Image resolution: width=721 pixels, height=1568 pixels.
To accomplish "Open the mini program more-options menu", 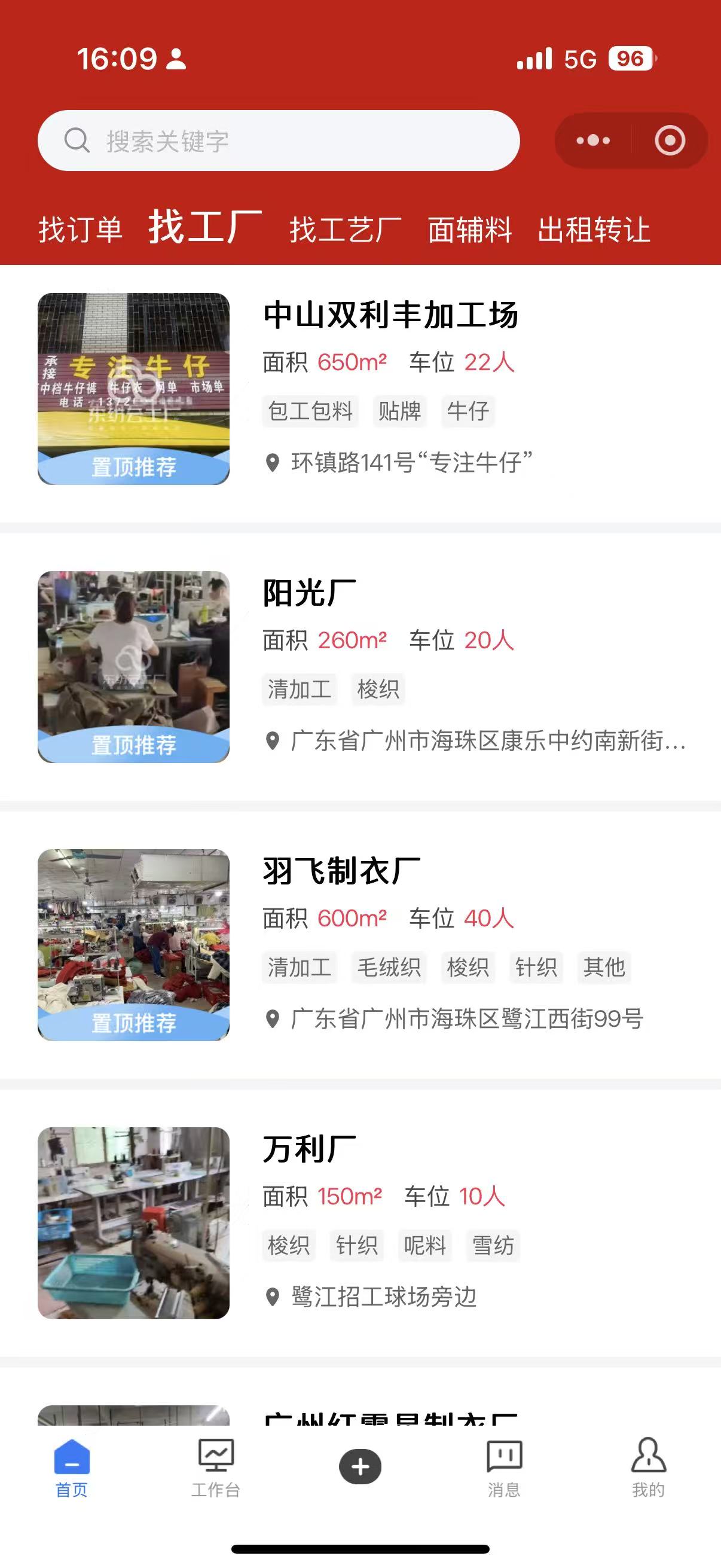I will point(592,141).
